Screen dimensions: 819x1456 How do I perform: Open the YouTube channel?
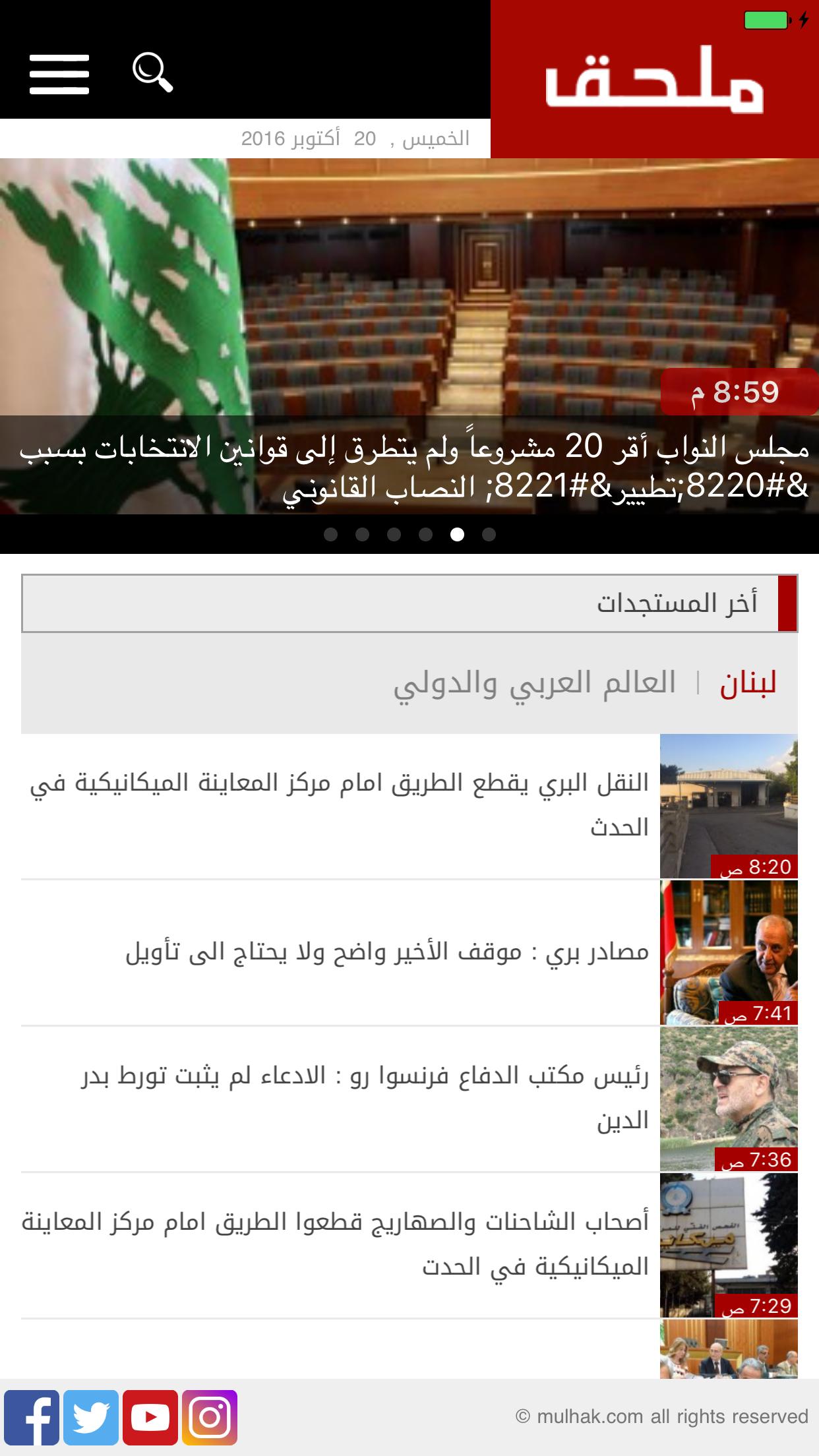tap(150, 1417)
